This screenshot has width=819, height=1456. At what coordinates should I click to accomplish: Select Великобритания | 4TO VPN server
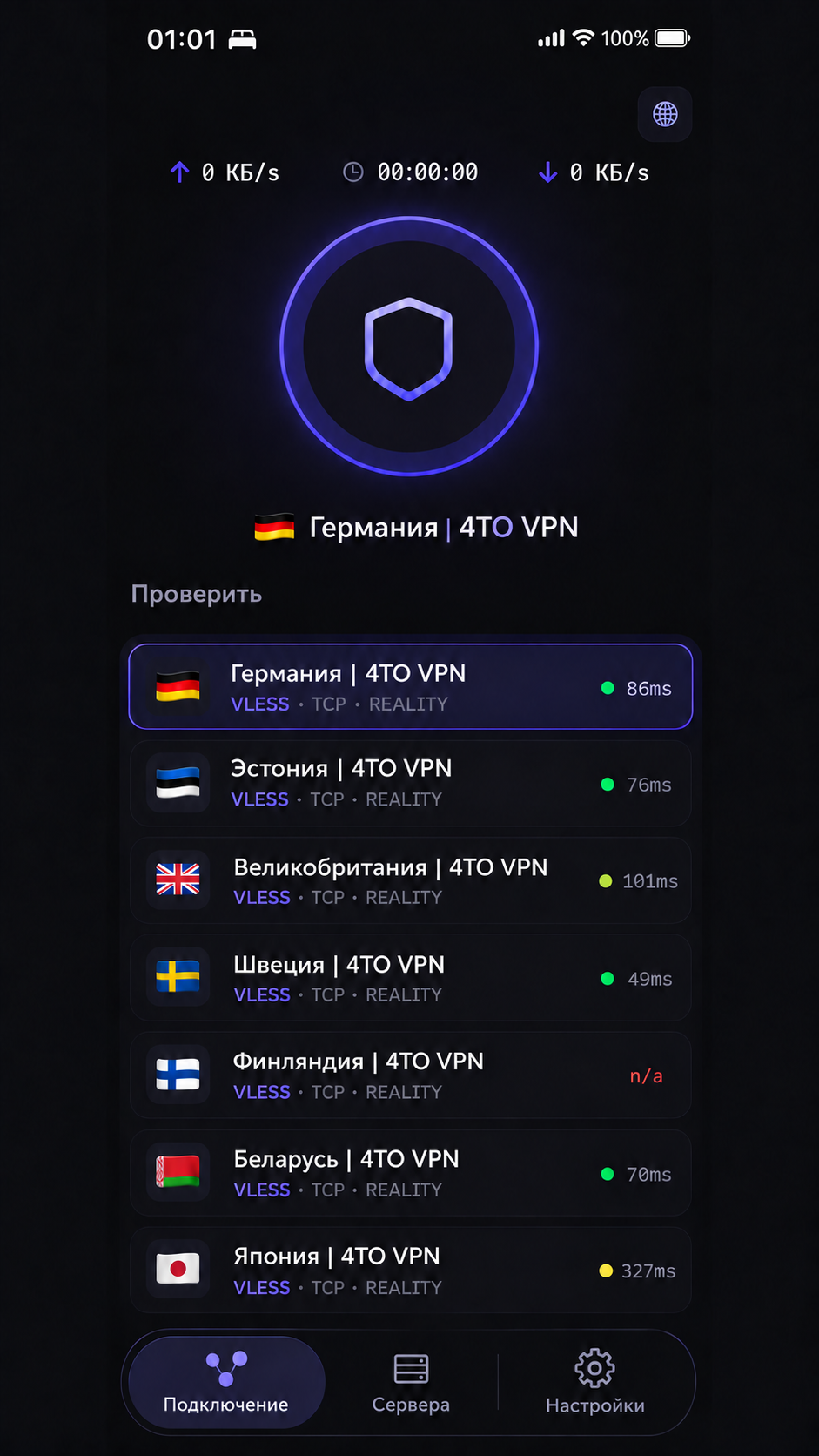coord(411,881)
